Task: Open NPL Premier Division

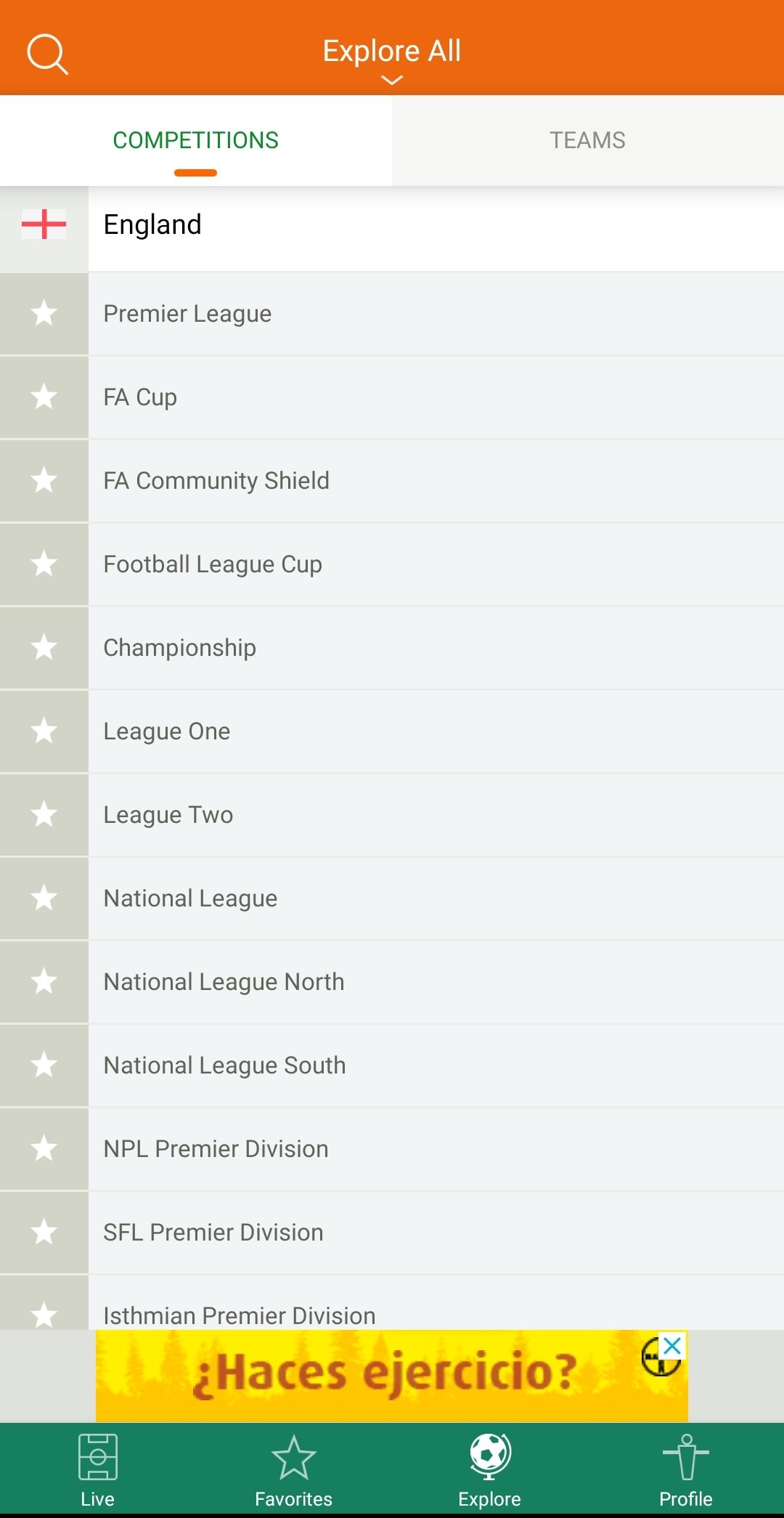Action: (436, 1149)
